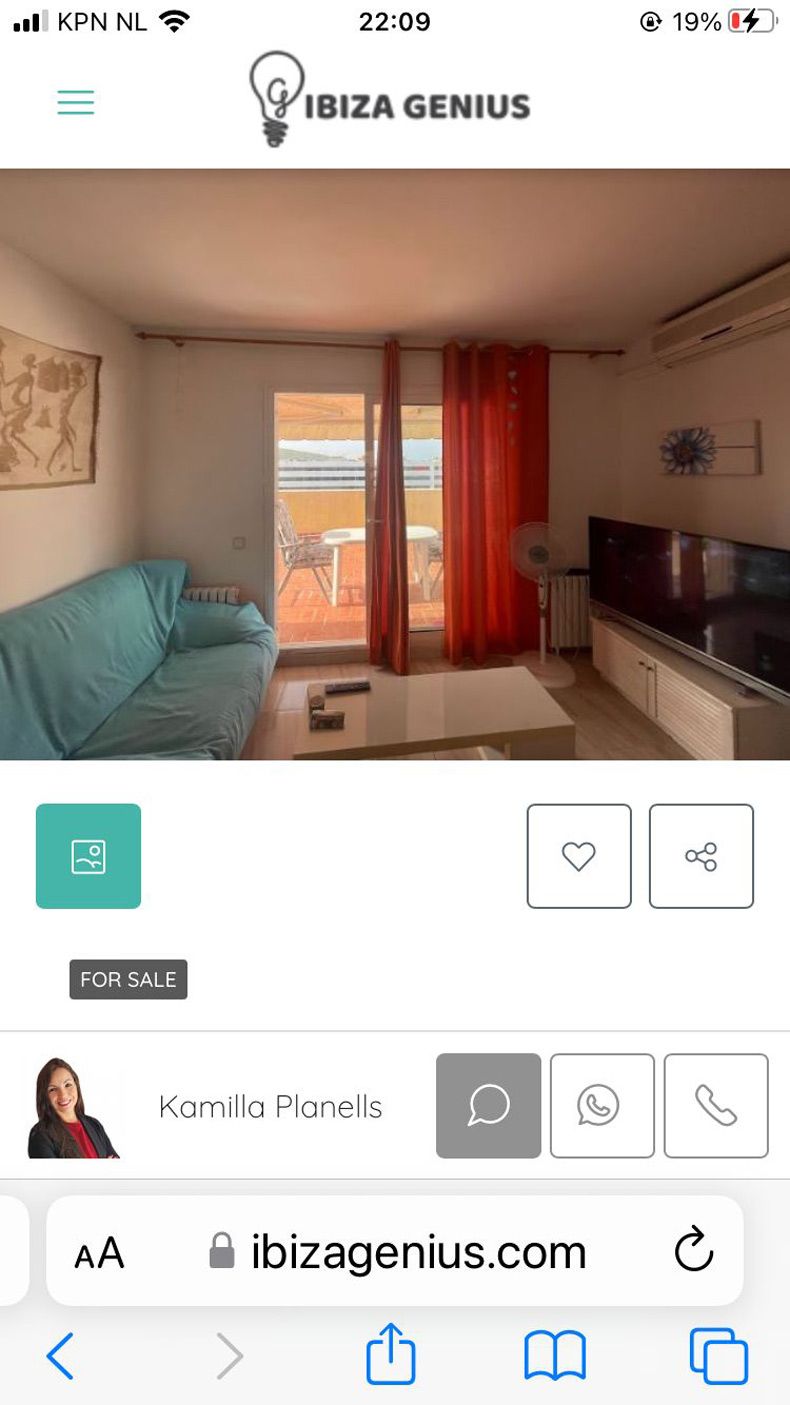Screen dimensions: 790x1405
Task: Tap the ibizagenius.com address bar
Action: coord(418,1252)
